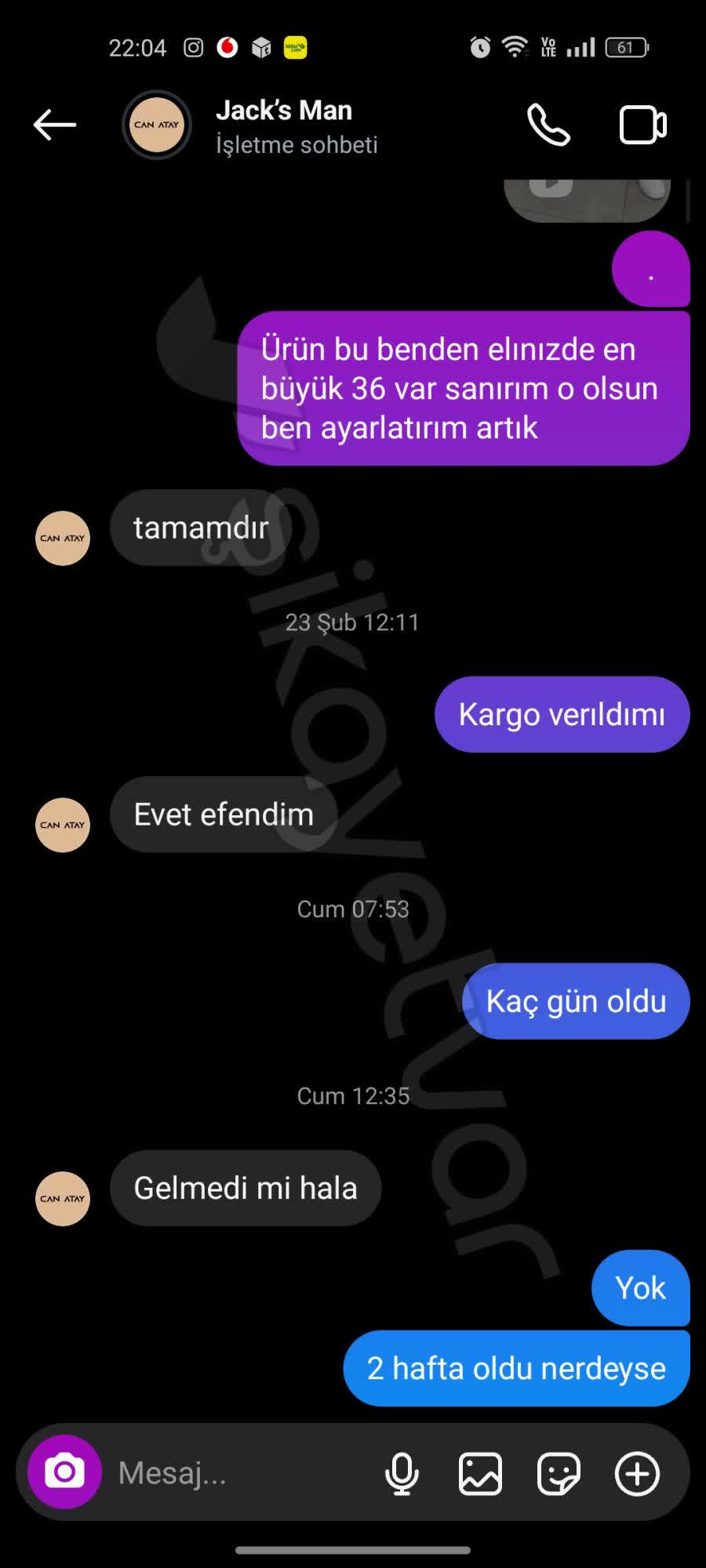706x1568 pixels.
Task: Select the message 'Evet efendim'
Action: 223,815
